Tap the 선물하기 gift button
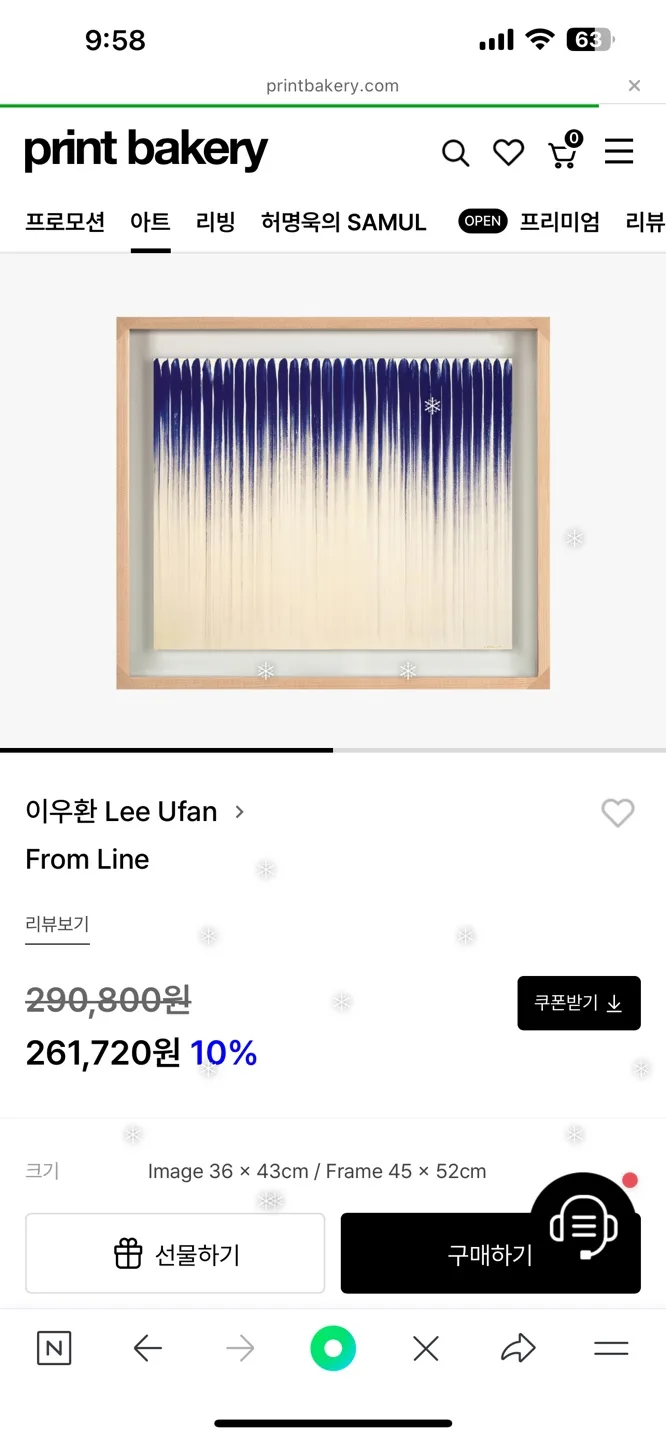This screenshot has height=1440, width=666. (x=175, y=1254)
